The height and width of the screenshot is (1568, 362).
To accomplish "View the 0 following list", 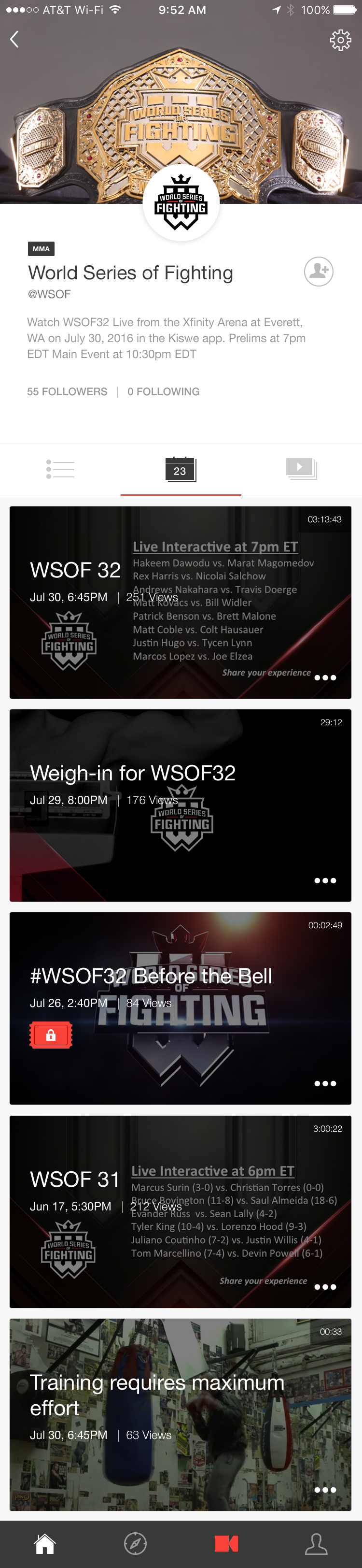I will click(x=163, y=391).
